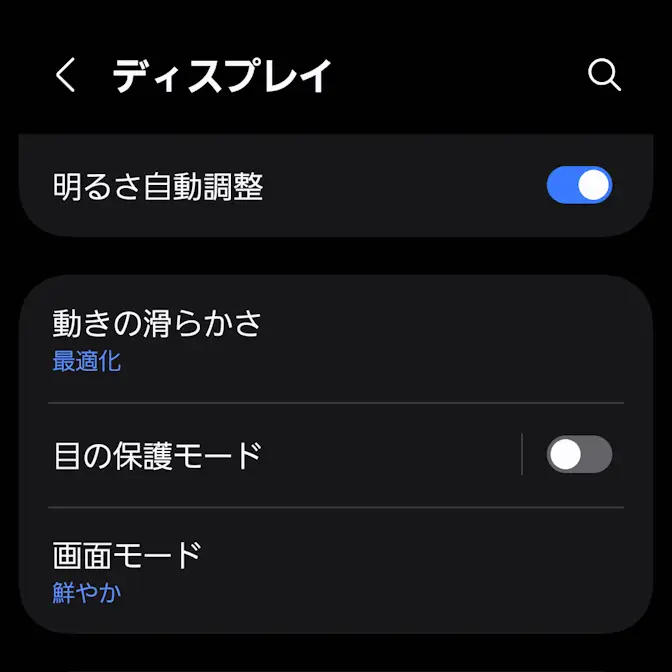Image resolution: width=672 pixels, height=672 pixels.
Task: Enable the 目の保護モード switch
Action: [x=579, y=455]
